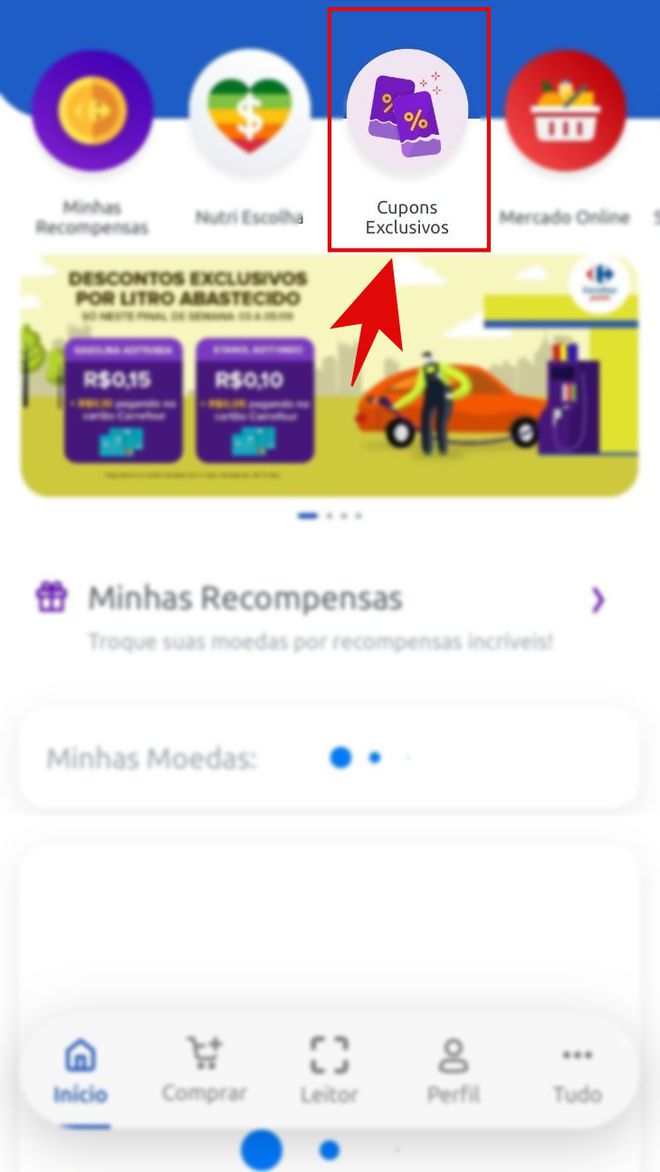Open the fuel discount banner
The width and height of the screenshot is (660, 1172).
330,375
